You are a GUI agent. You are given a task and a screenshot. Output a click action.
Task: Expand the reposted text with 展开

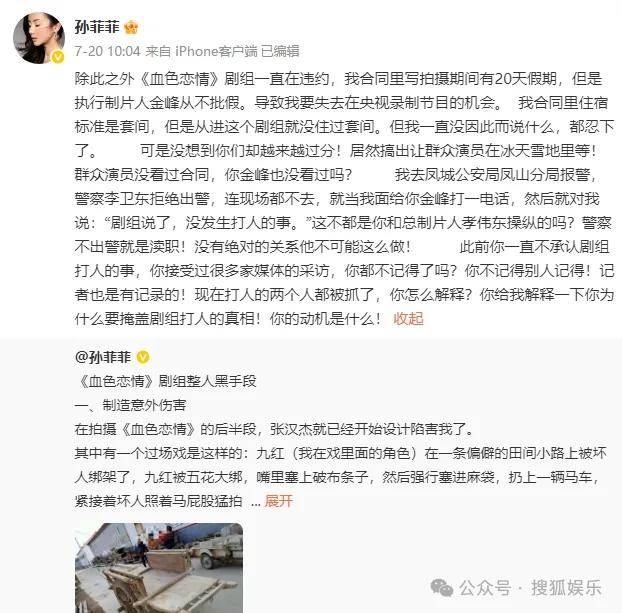point(278,501)
